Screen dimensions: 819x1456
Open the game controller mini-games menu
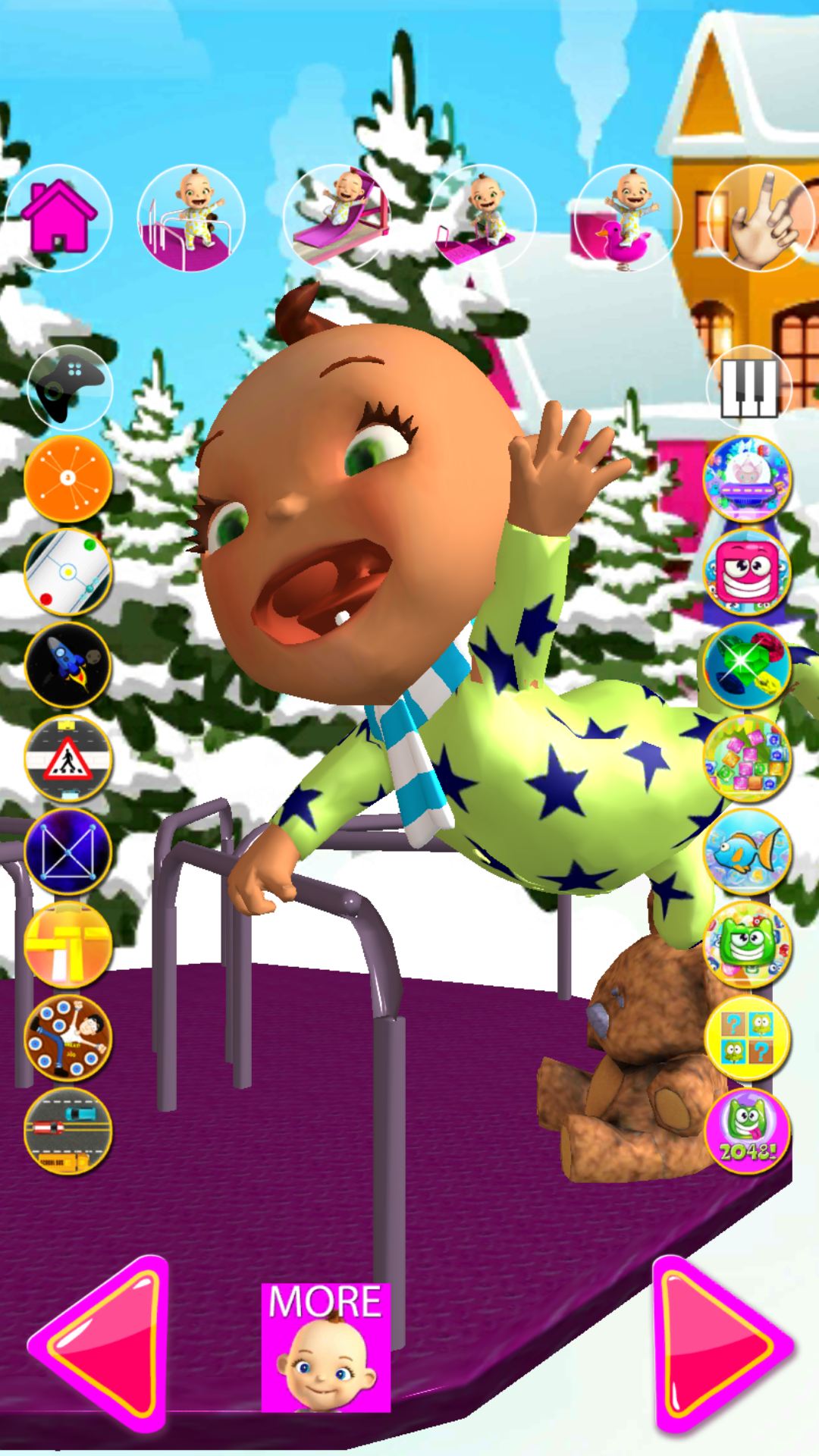click(68, 387)
